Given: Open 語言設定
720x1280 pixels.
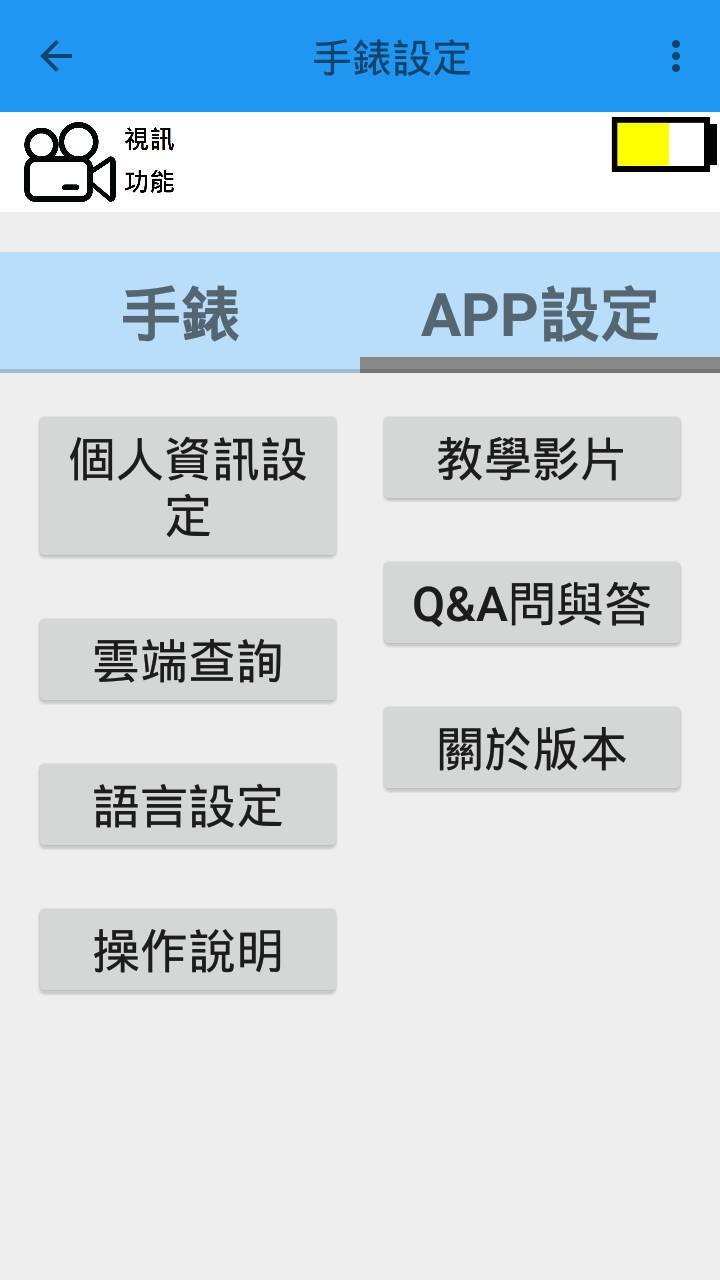Looking at the screenshot, I should coord(188,805).
